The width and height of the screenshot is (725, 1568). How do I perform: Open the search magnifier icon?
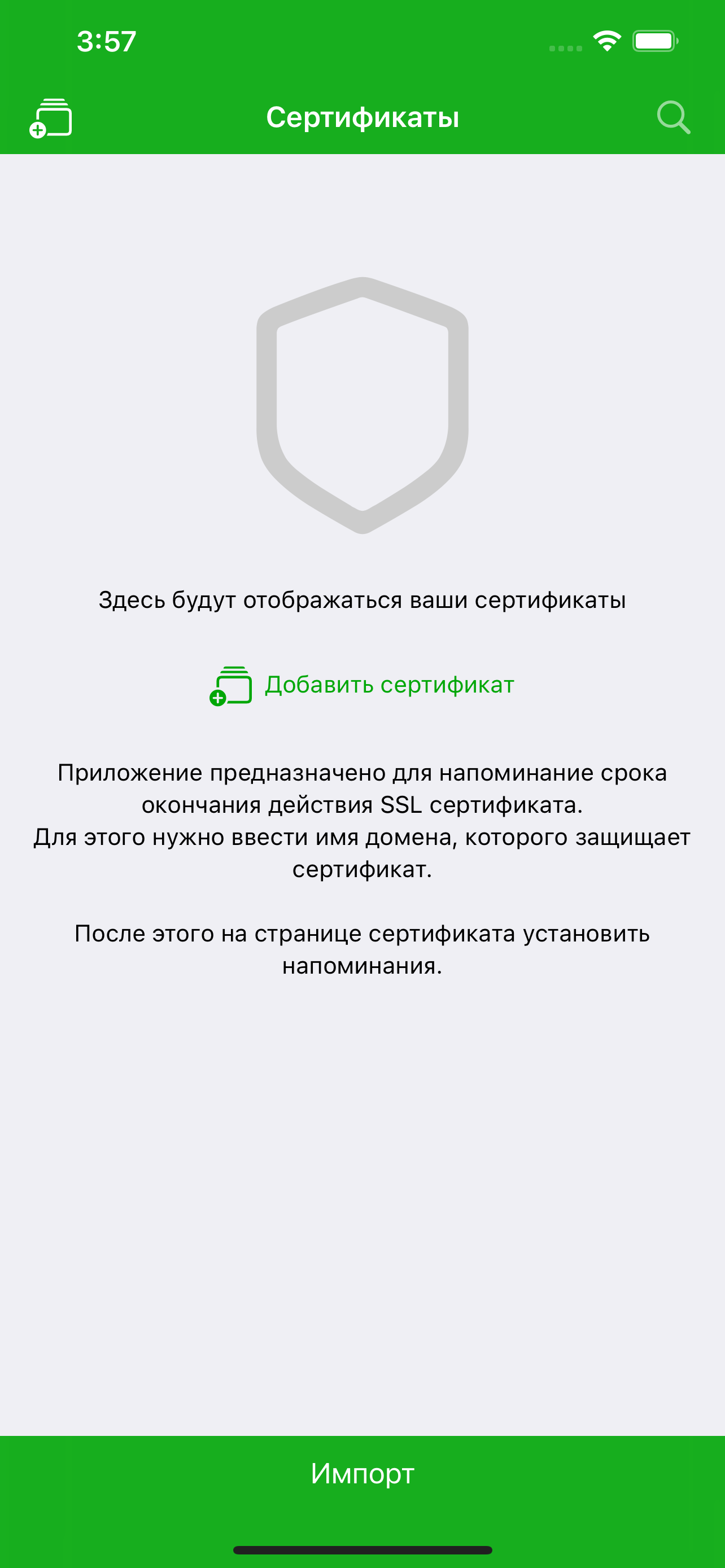click(x=674, y=117)
